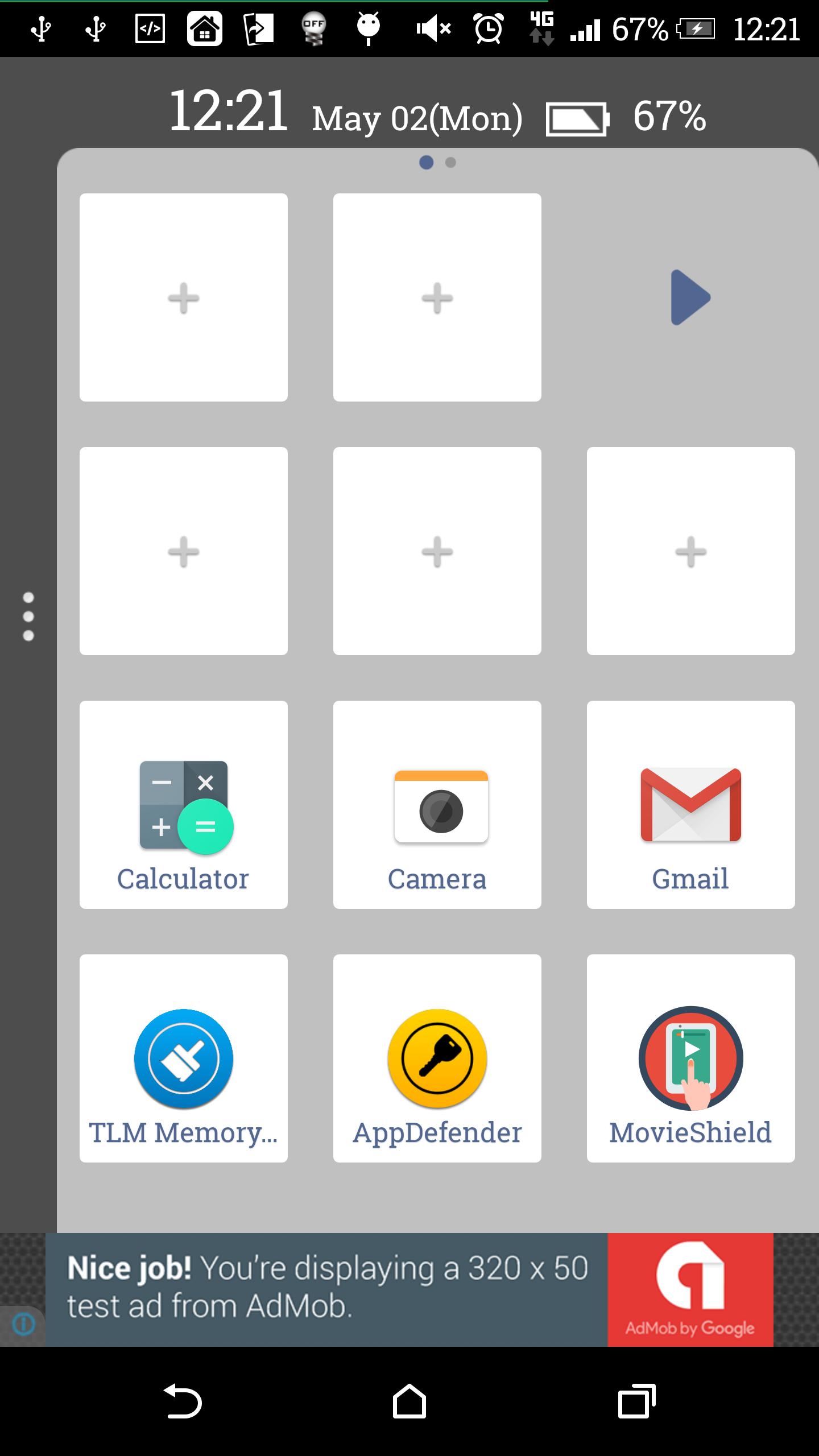Viewport: 819px width, 1456px height.
Task: Add an app to the middle-row center slot
Action: point(437,551)
